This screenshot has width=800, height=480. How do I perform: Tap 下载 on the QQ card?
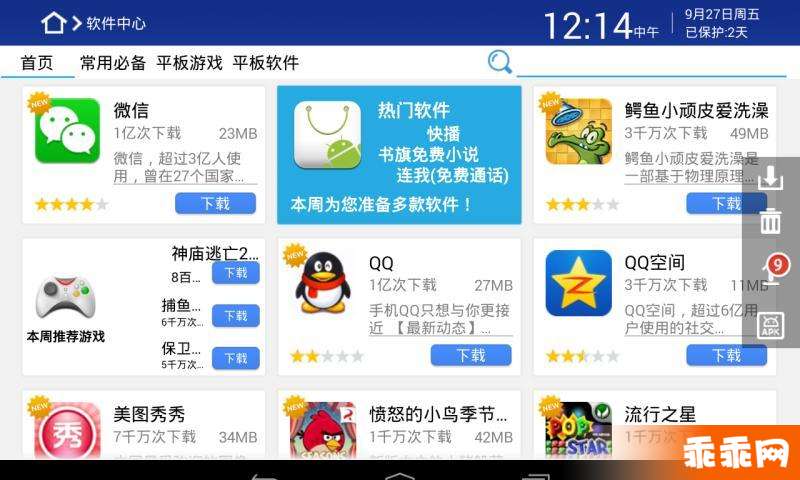tap(470, 355)
